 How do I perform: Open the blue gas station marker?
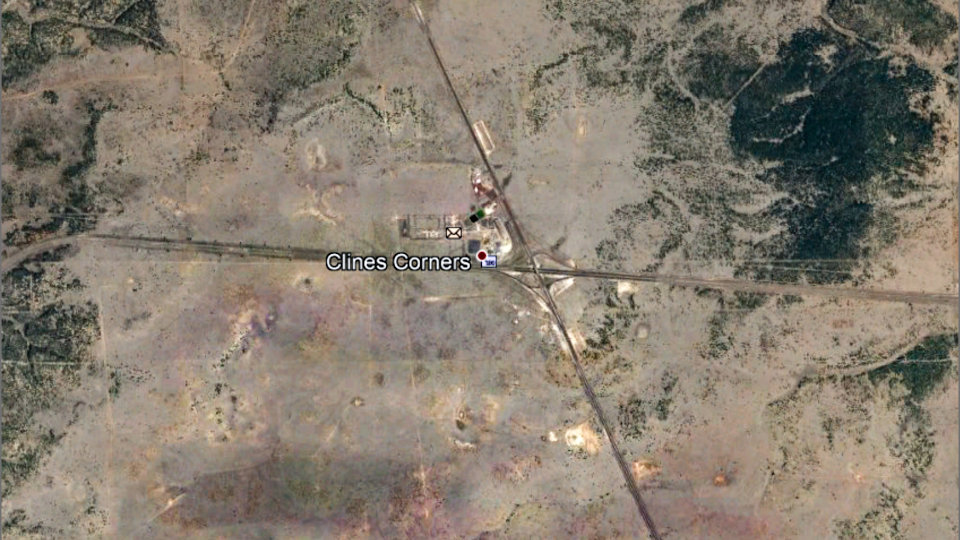(x=491, y=263)
